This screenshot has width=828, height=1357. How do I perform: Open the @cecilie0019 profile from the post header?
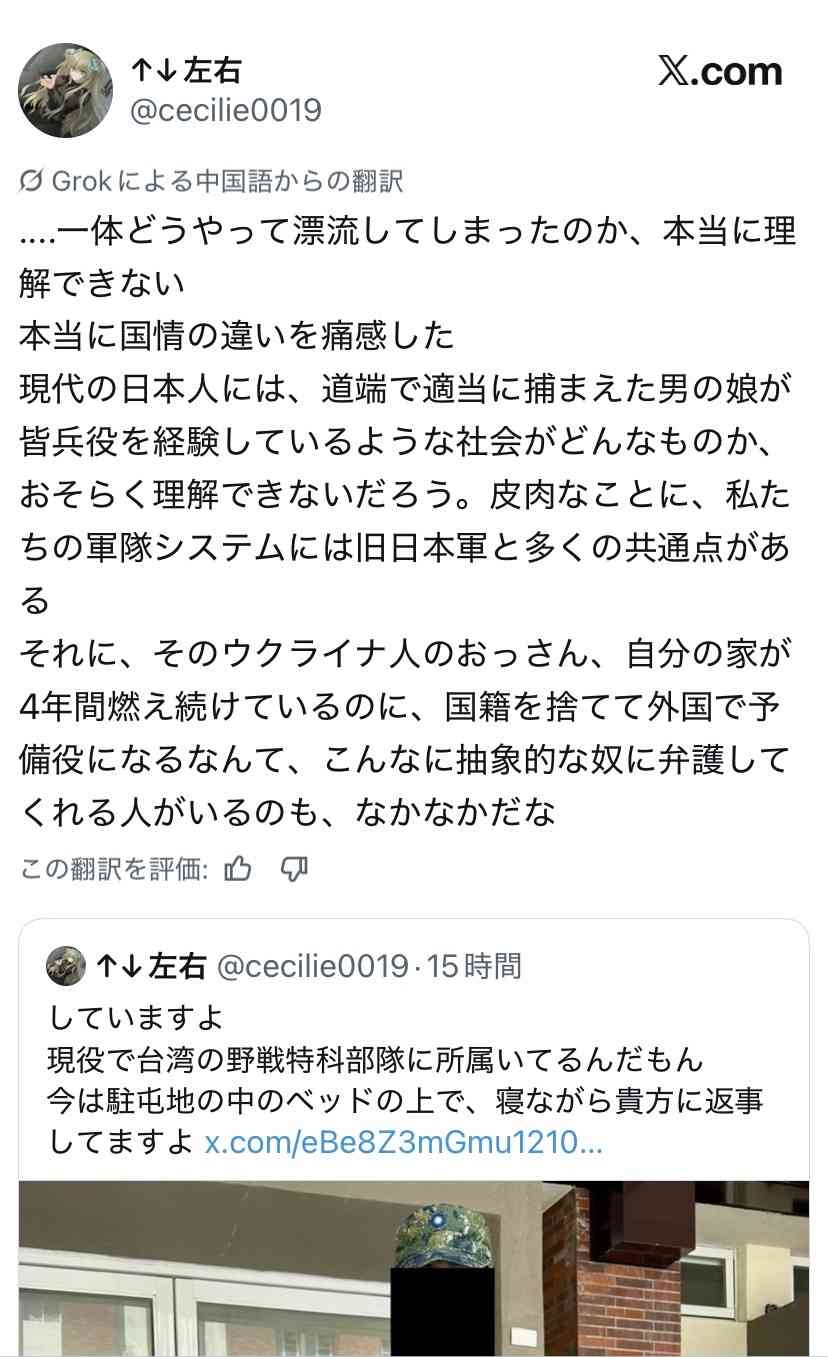pos(226,110)
